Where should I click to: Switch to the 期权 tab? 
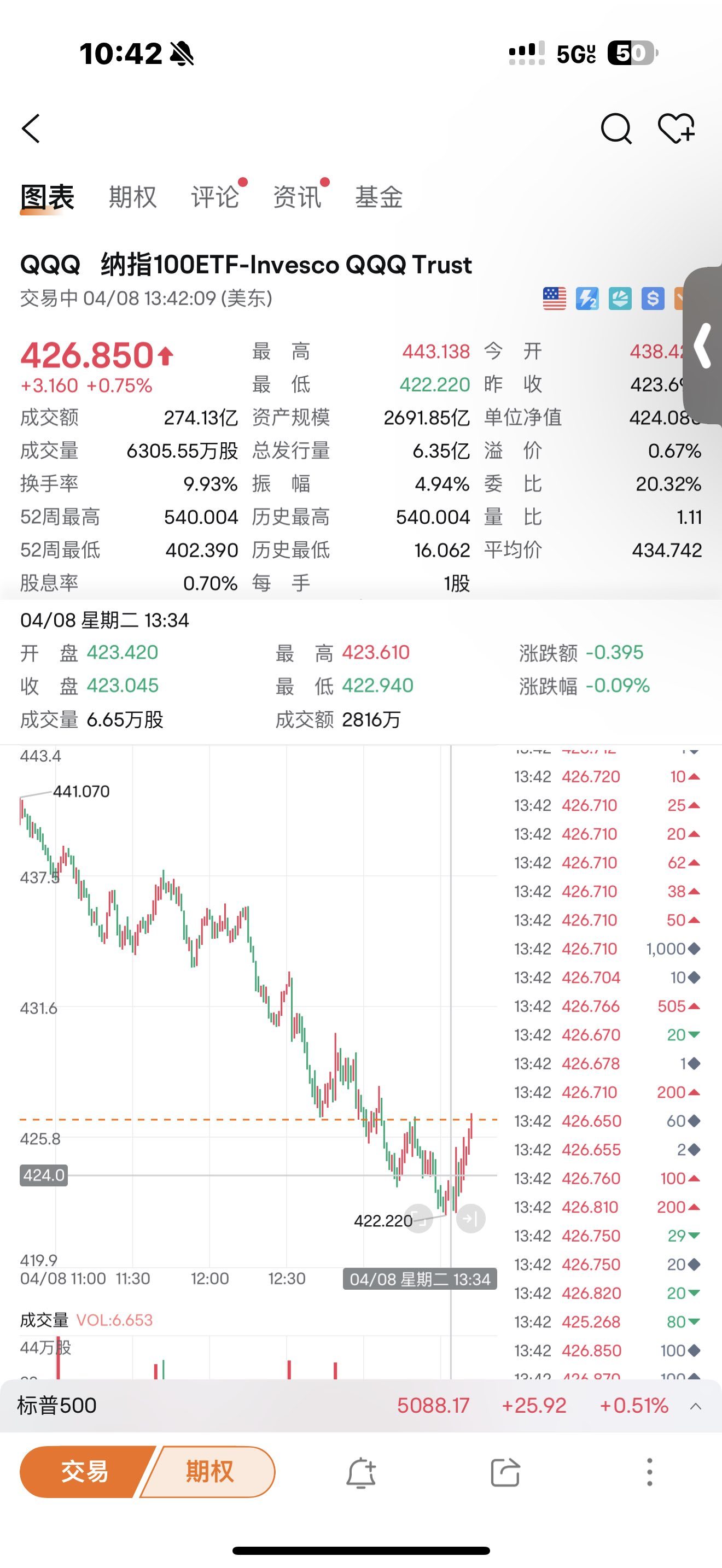click(x=133, y=197)
